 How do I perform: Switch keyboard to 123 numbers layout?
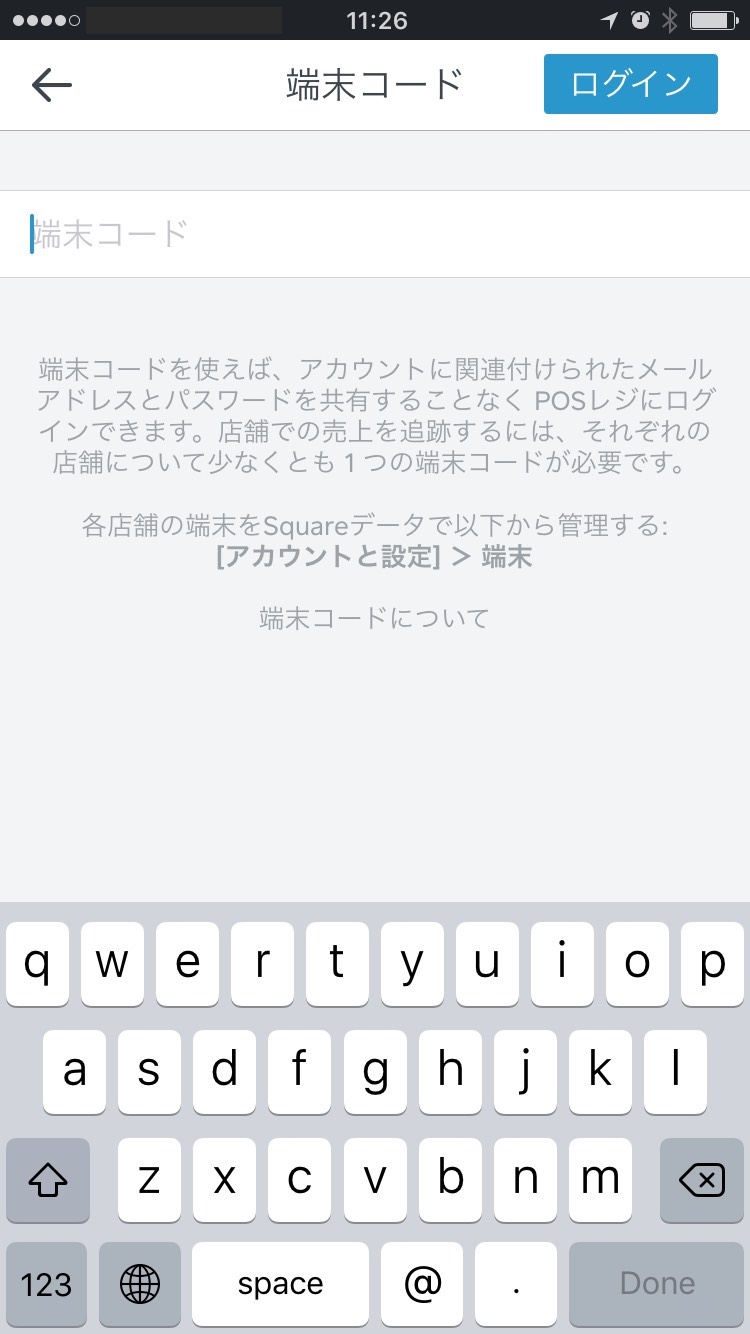[47, 1283]
